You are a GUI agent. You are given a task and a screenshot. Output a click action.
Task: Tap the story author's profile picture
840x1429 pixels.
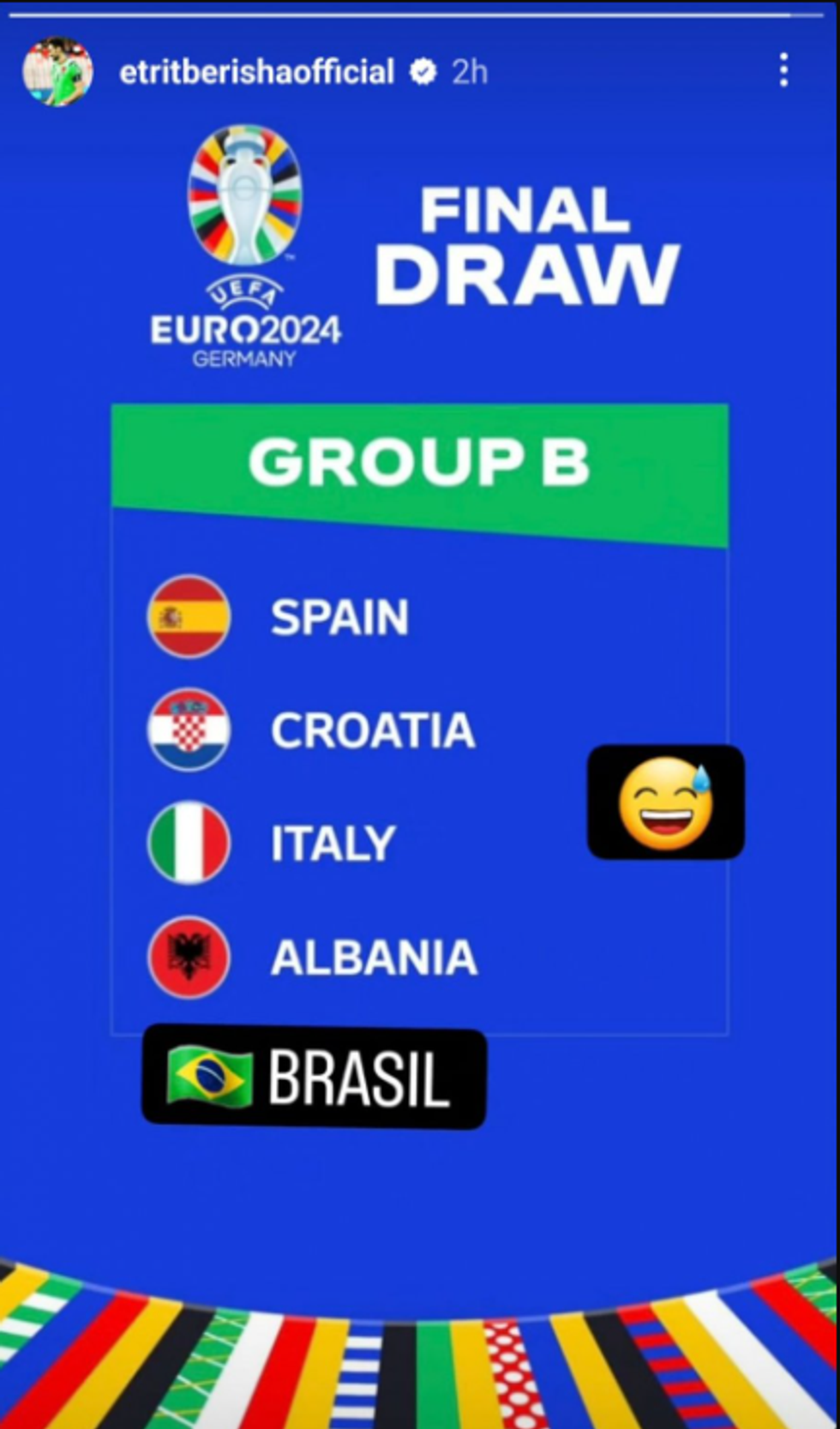coord(57,72)
